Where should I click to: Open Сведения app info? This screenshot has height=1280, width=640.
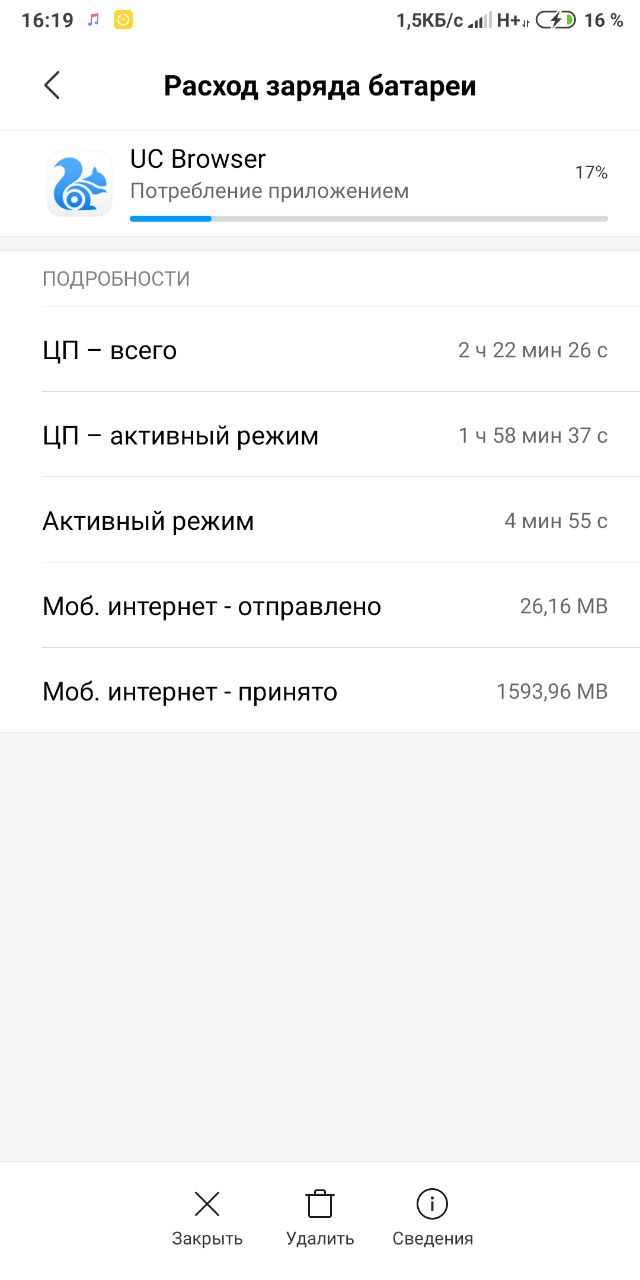coord(432,1217)
